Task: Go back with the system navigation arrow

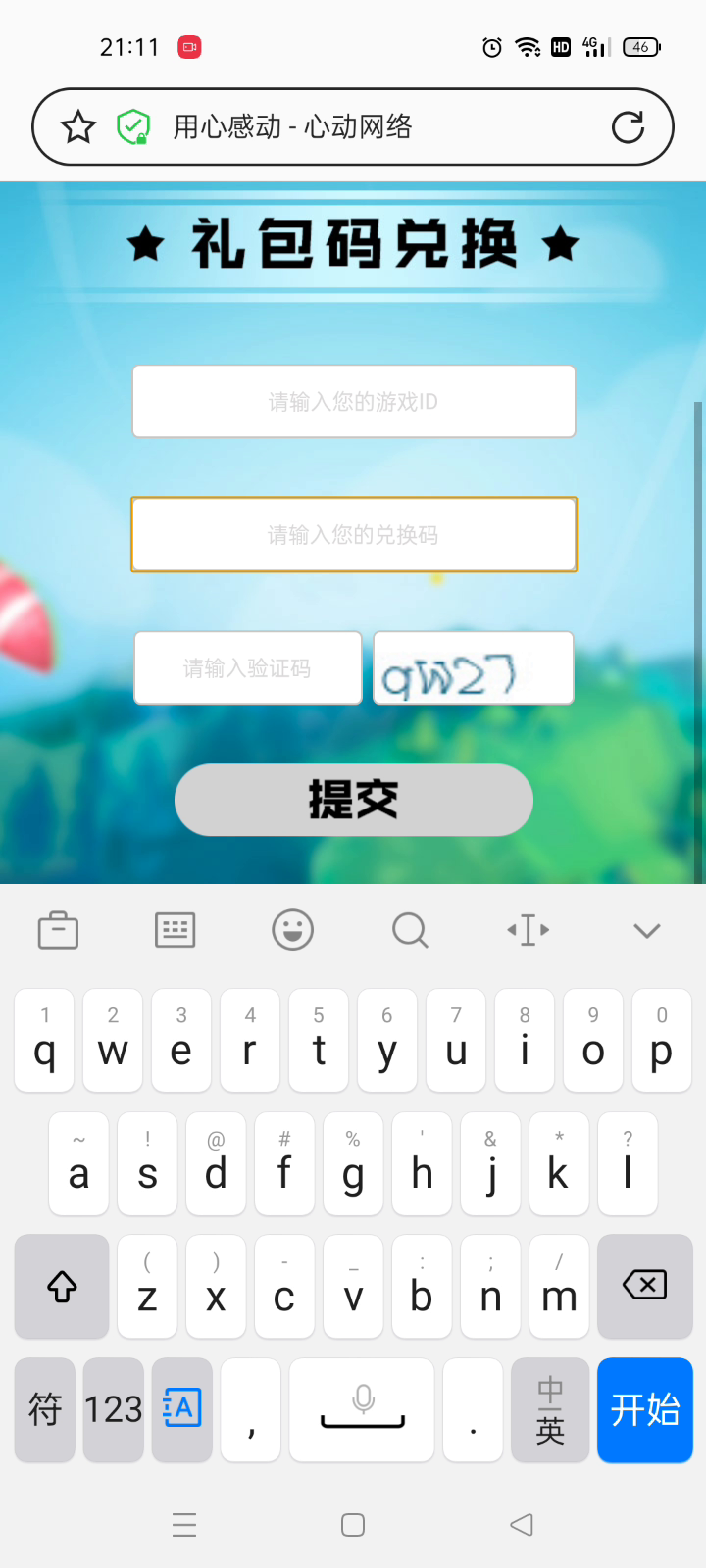Action: tap(522, 1524)
